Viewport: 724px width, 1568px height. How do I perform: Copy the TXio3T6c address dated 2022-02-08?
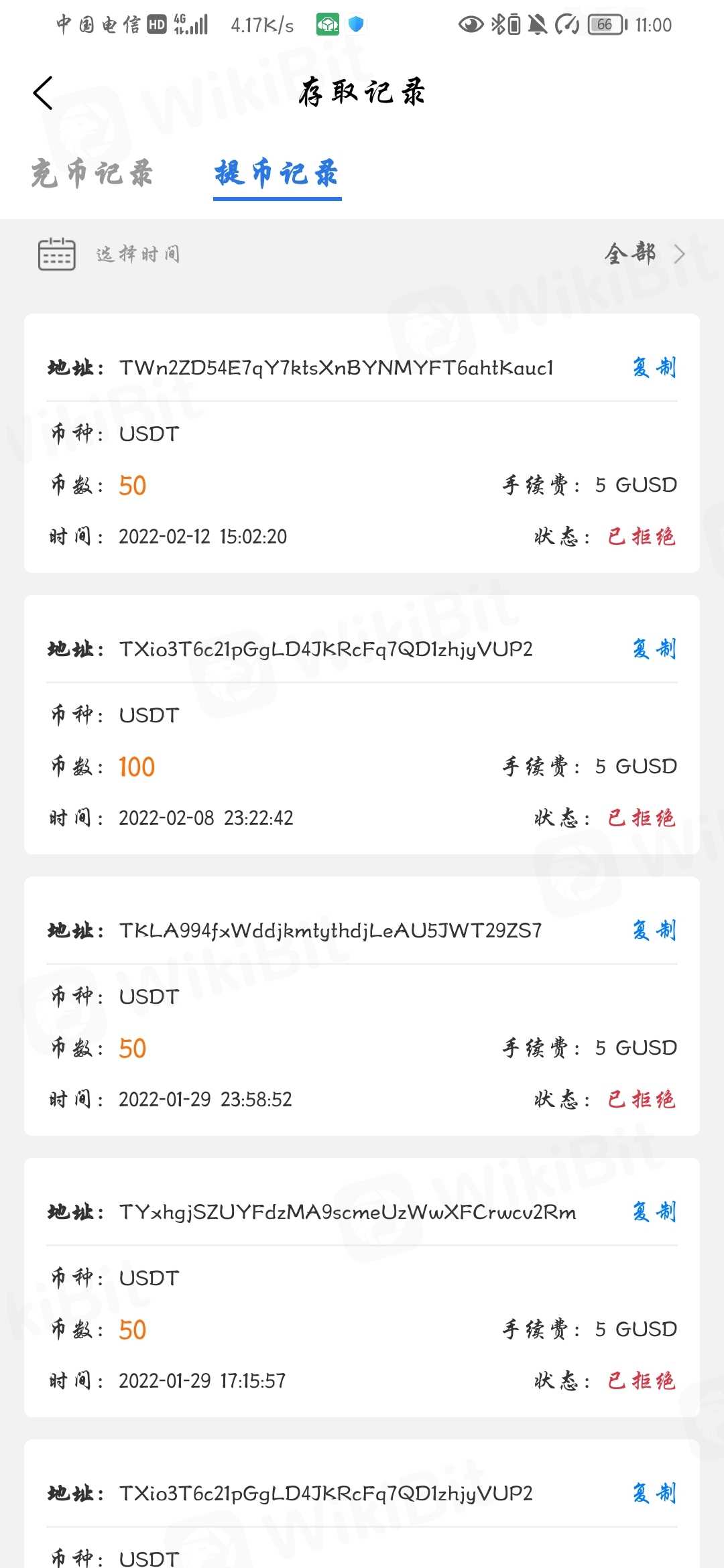654,649
